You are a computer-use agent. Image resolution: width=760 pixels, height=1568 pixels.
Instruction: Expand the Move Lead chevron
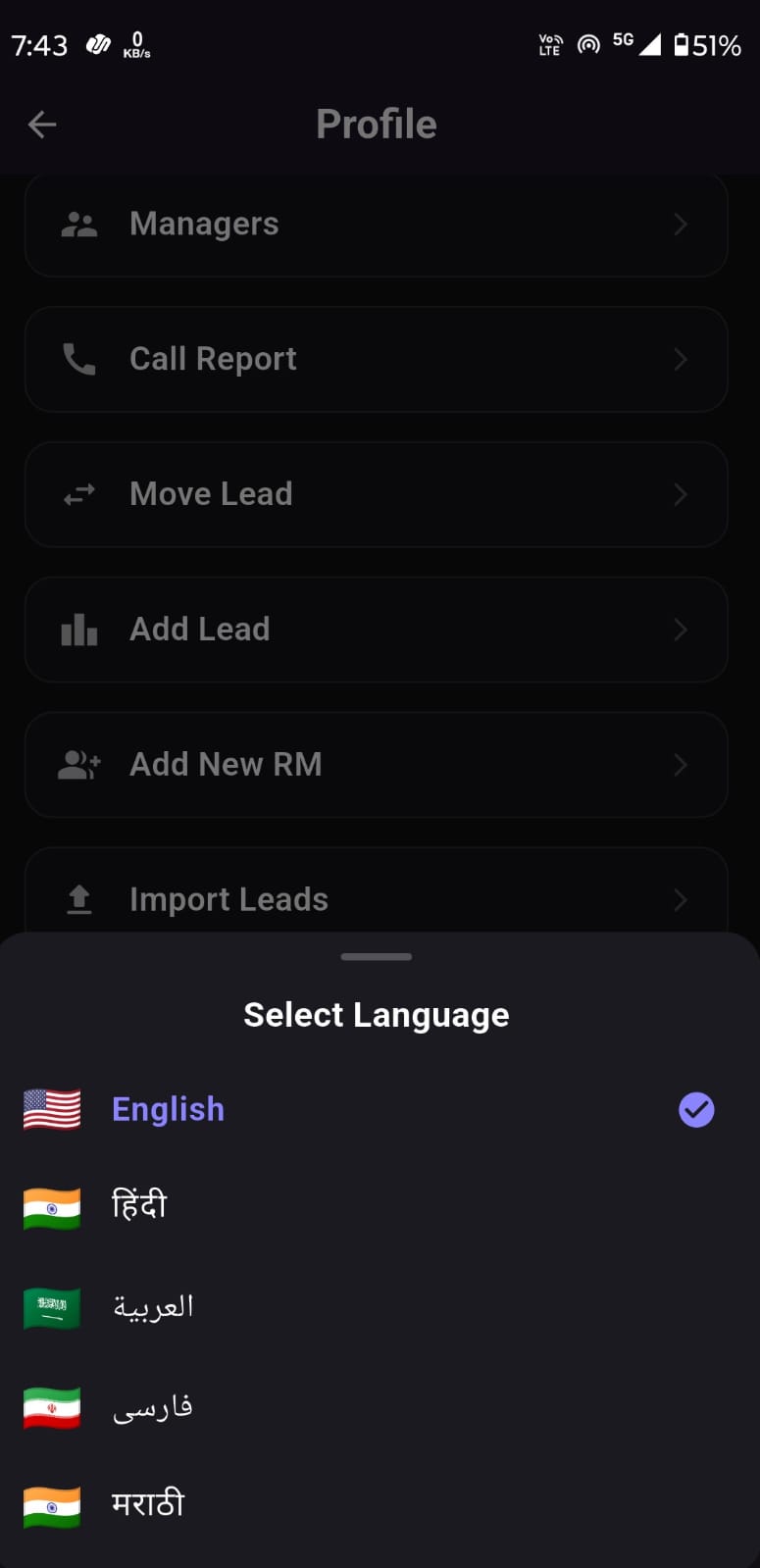(x=680, y=494)
